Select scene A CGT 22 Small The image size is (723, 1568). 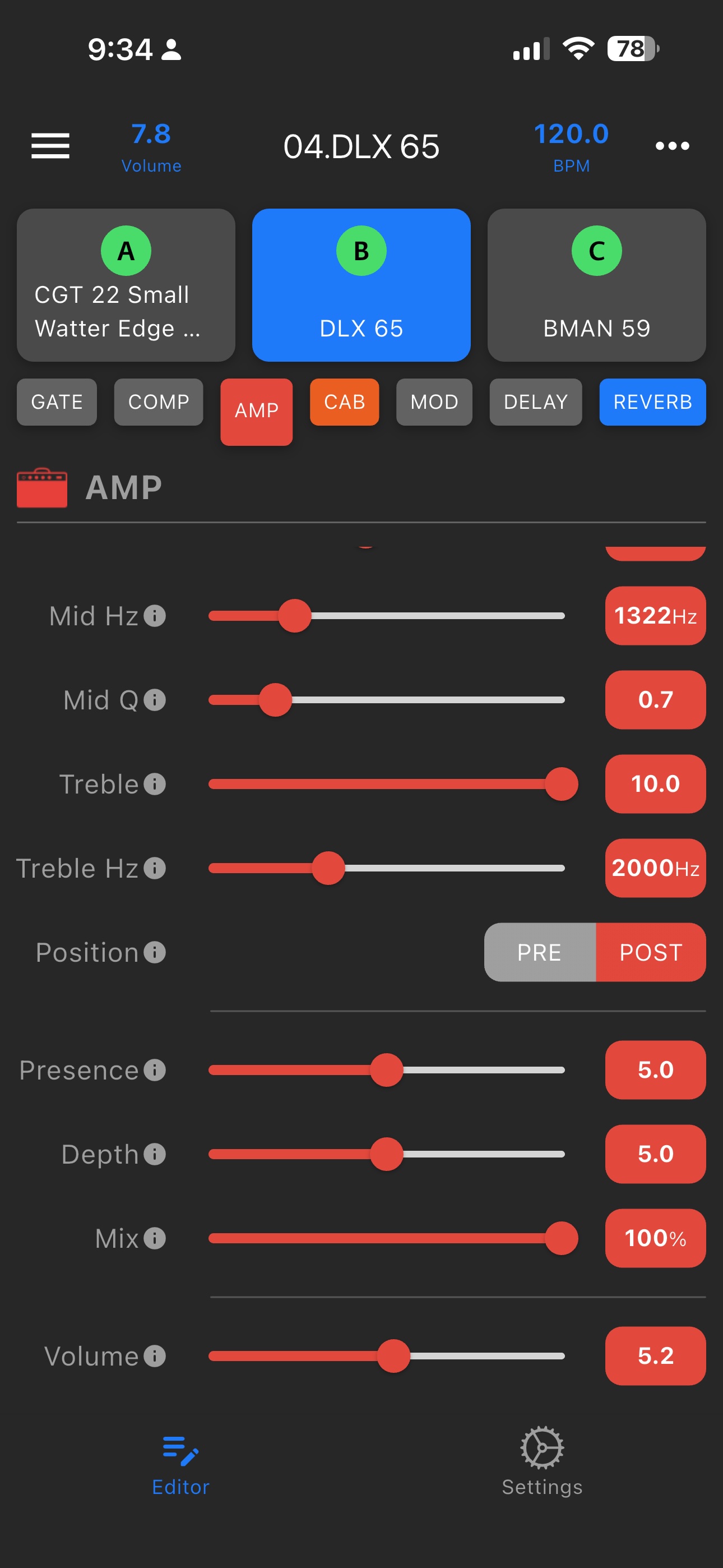click(126, 285)
